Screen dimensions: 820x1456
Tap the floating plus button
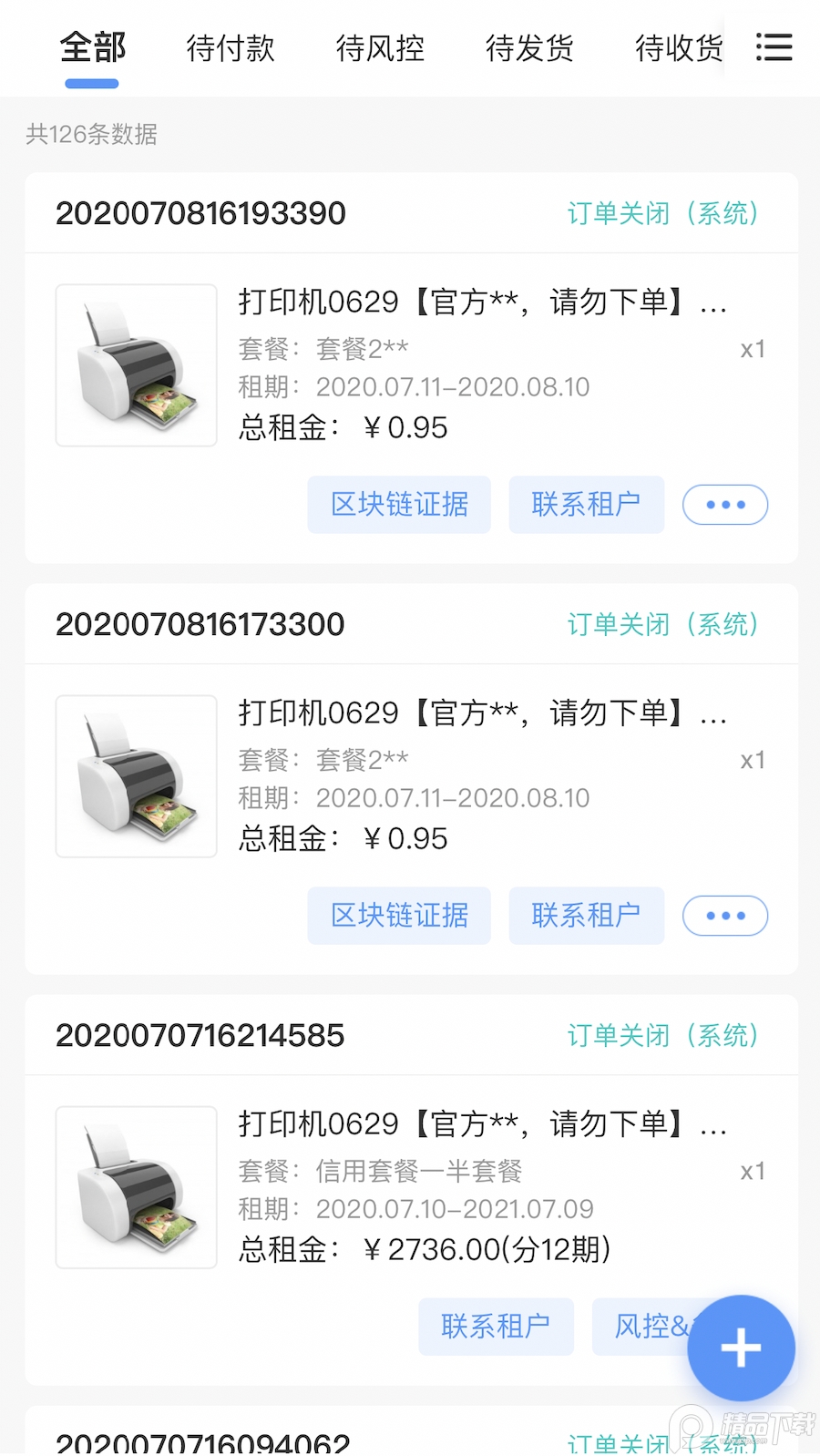(741, 1348)
